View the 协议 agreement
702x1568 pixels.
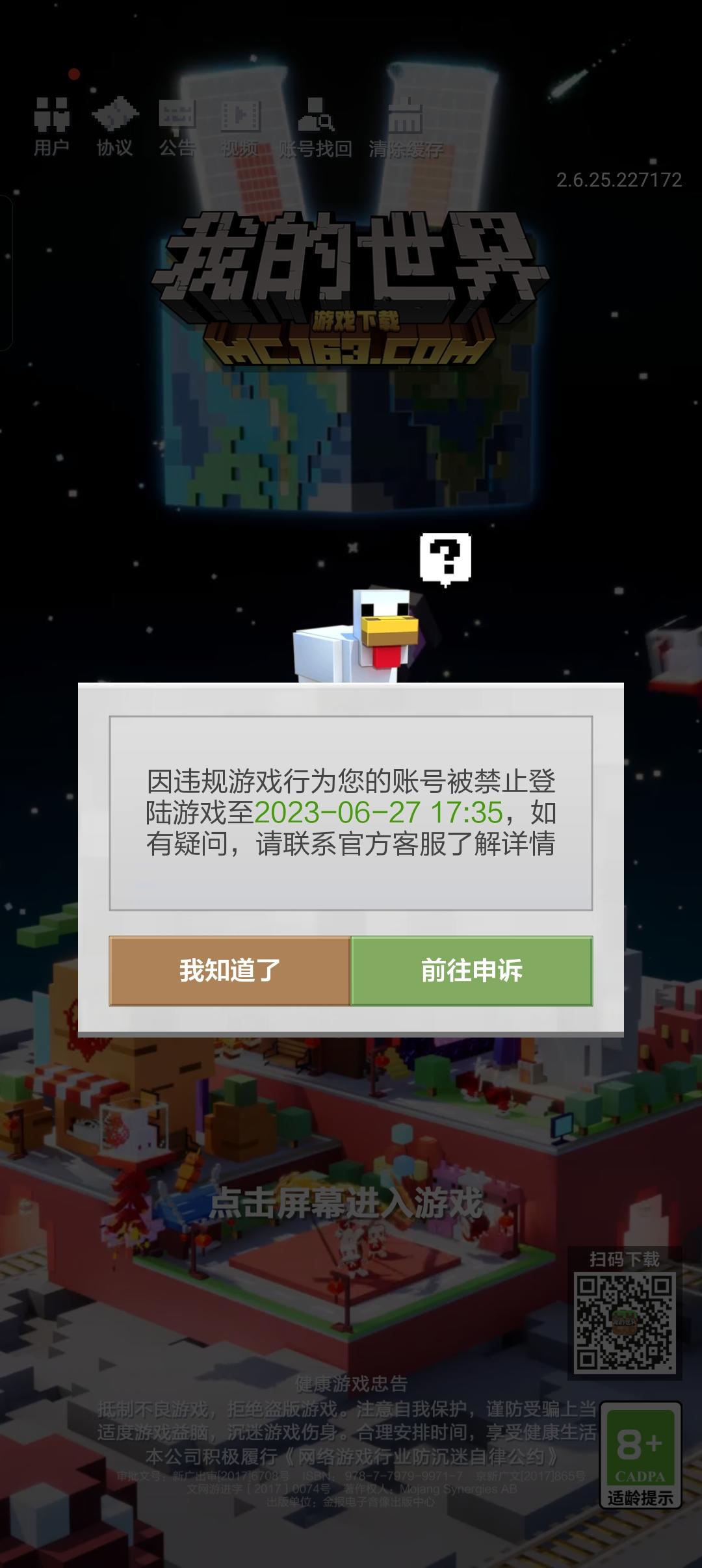point(114,127)
